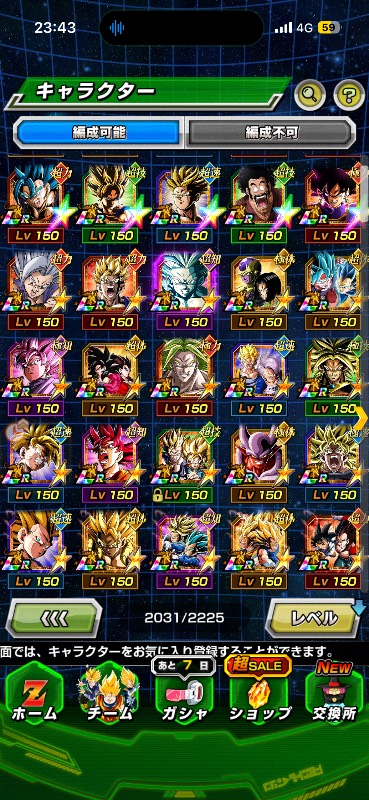Go back with the green triple-arrow button

click(x=54, y=618)
